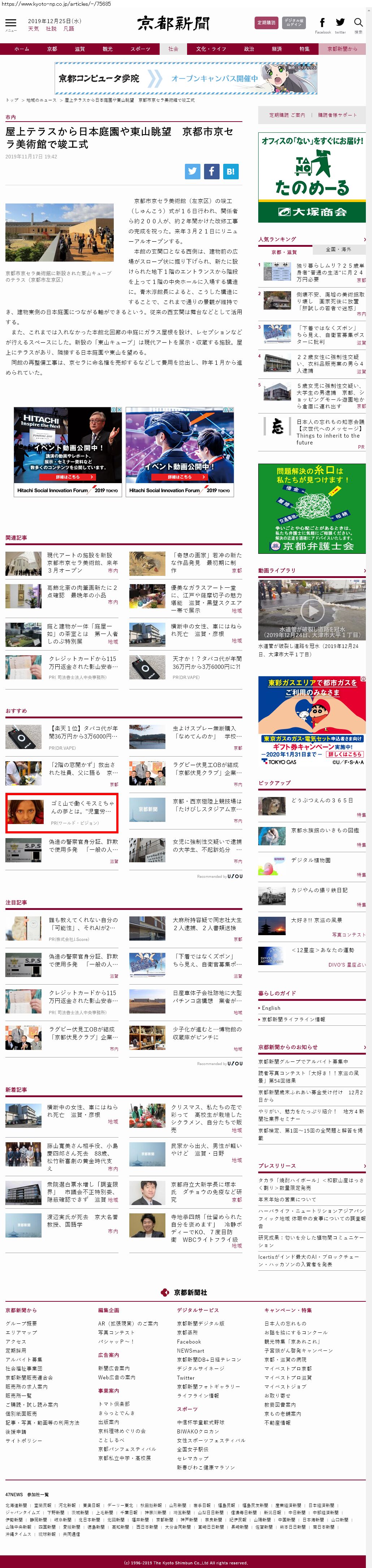This screenshot has width=372, height=1568.
Task: Switch to the スポーツ navigation tab
Action: (140, 49)
